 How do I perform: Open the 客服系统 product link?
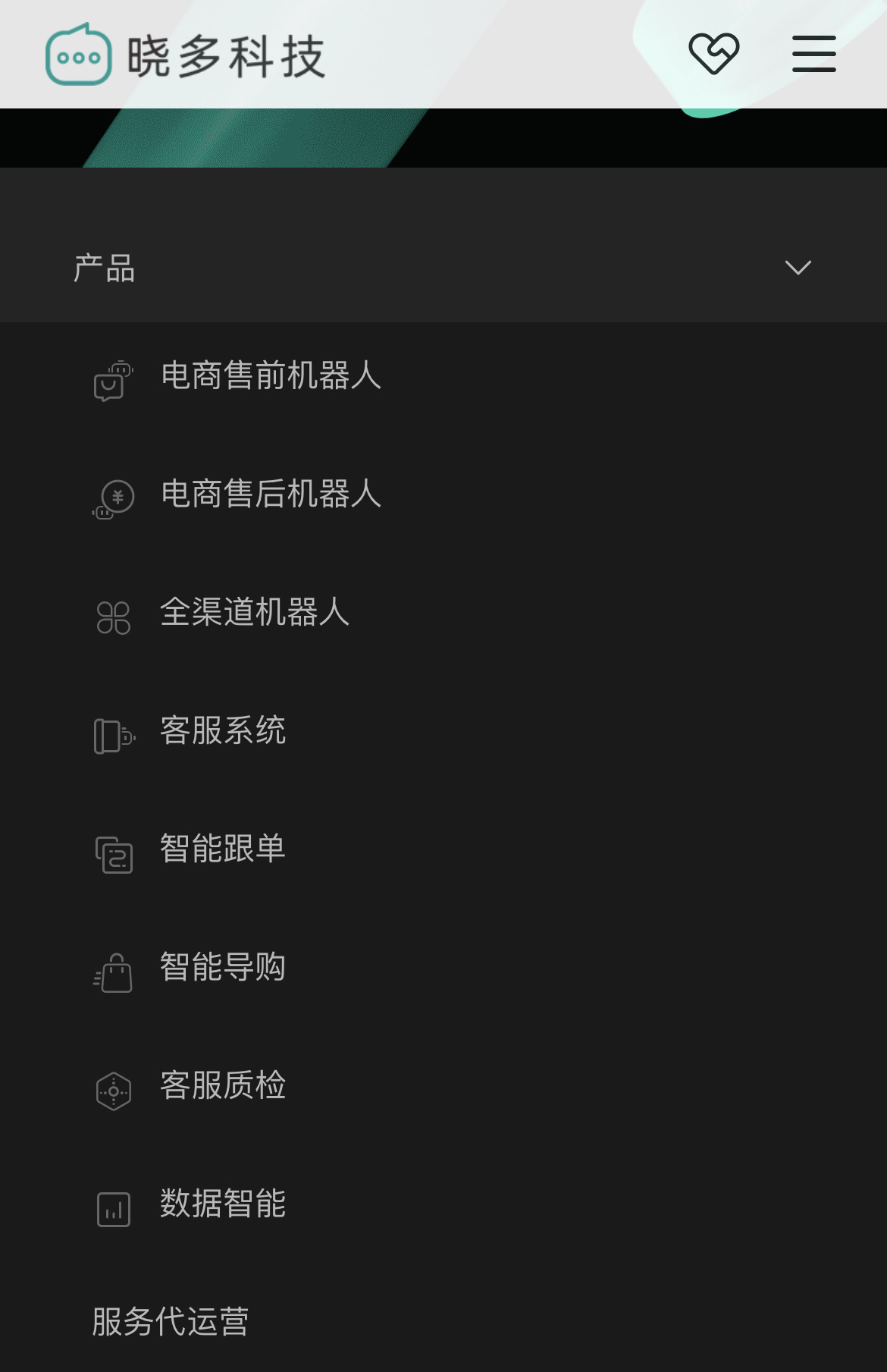click(x=223, y=732)
